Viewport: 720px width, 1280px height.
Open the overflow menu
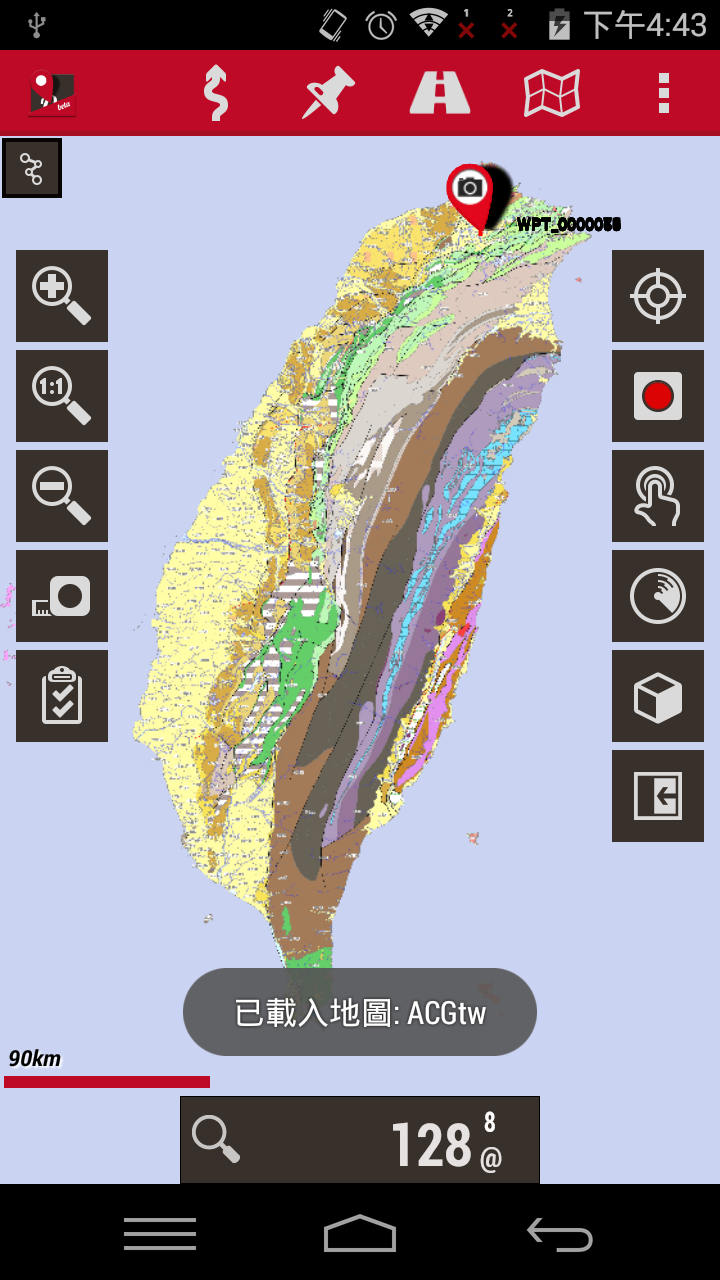coord(663,93)
